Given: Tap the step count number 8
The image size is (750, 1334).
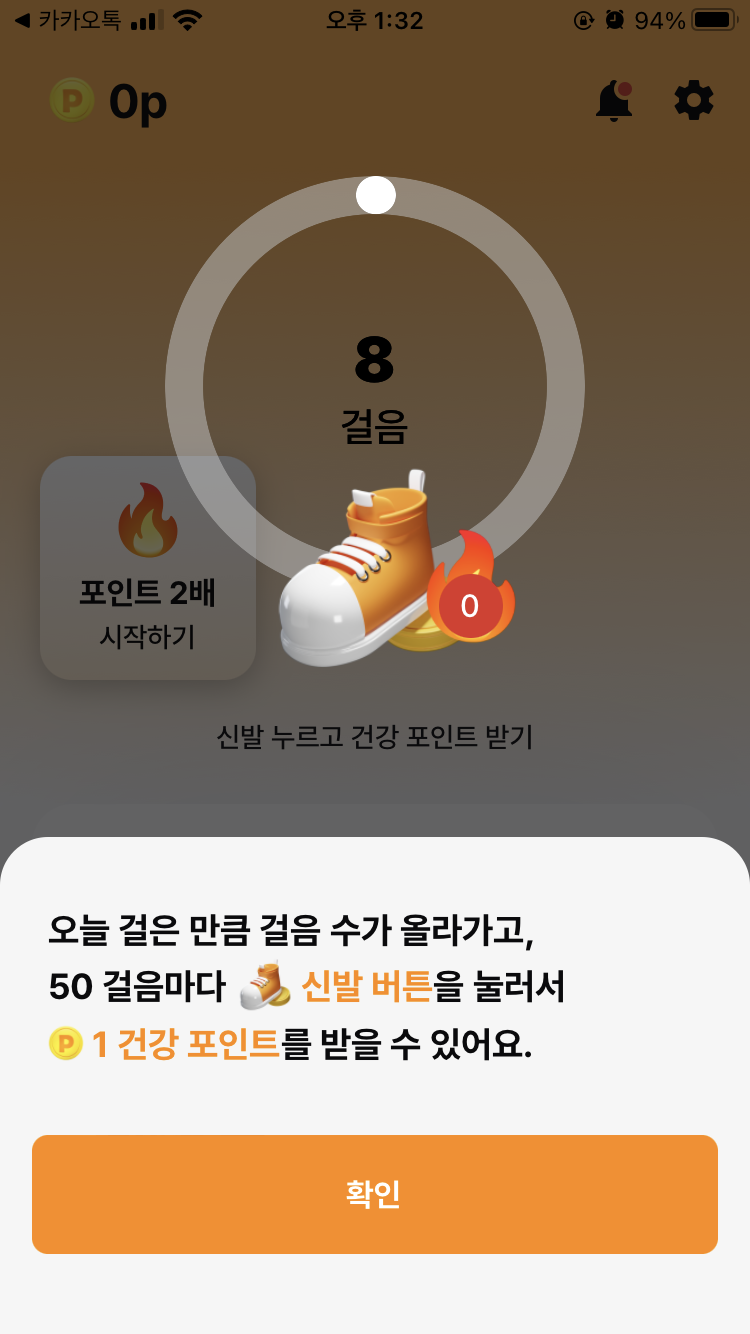Looking at the screenshot, I should [375, 360].
